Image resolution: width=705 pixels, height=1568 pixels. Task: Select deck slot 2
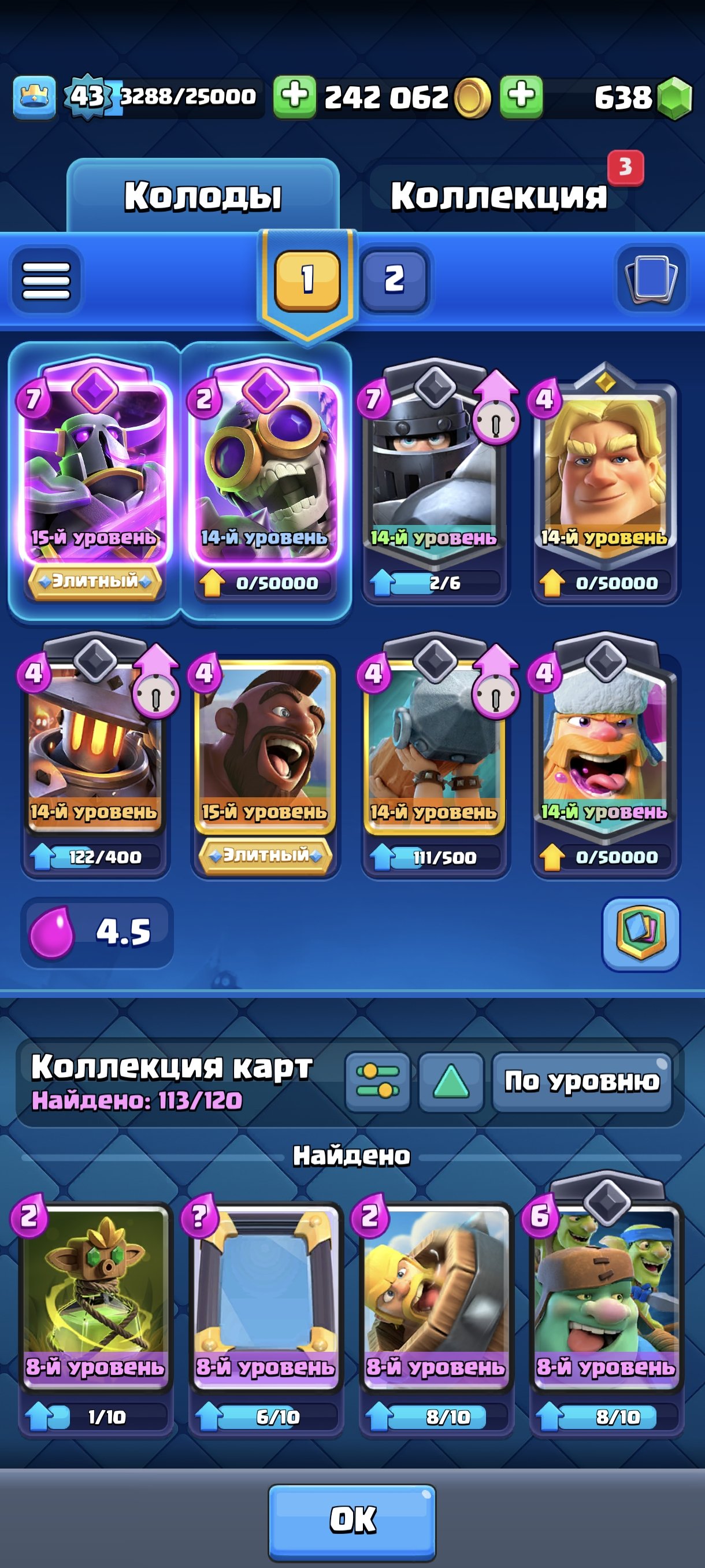click(394, 279)
